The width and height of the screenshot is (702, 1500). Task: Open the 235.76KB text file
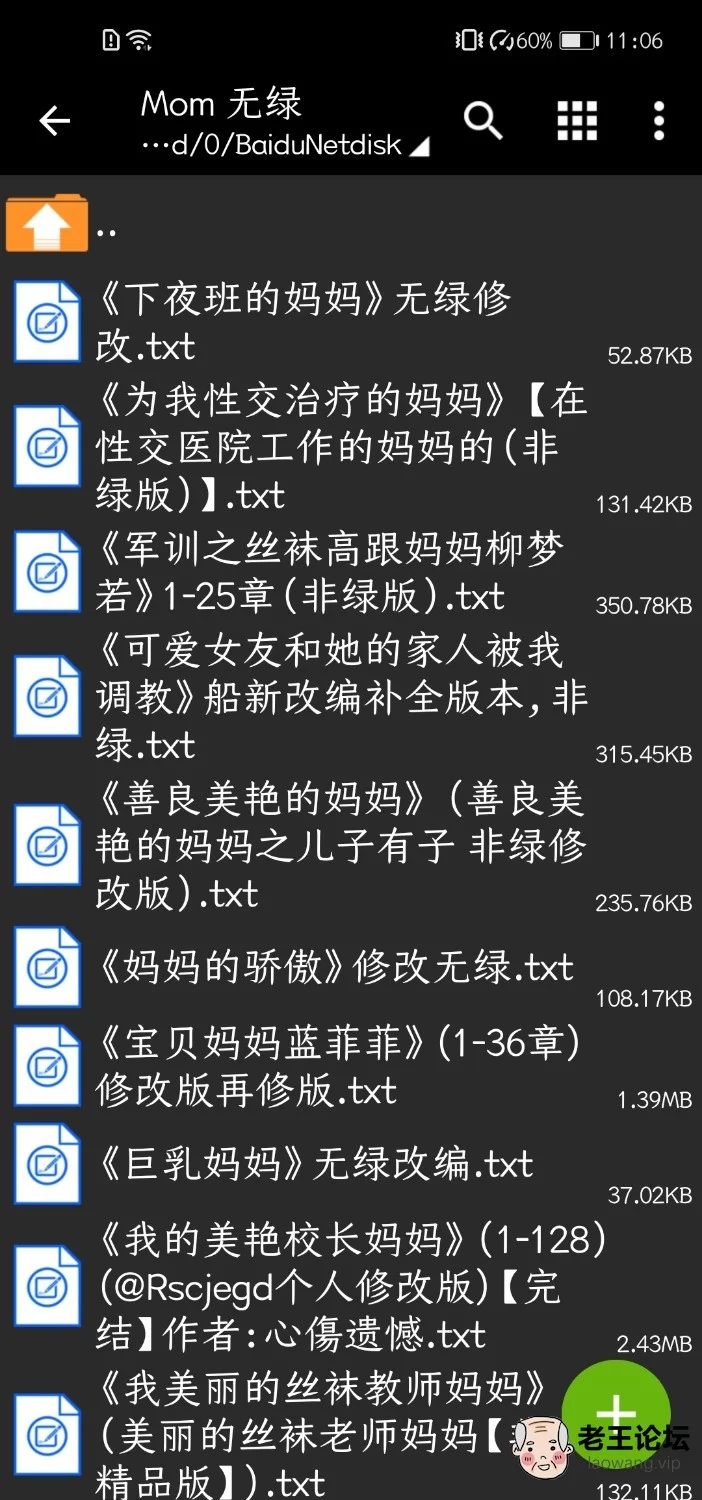point(351,845)
